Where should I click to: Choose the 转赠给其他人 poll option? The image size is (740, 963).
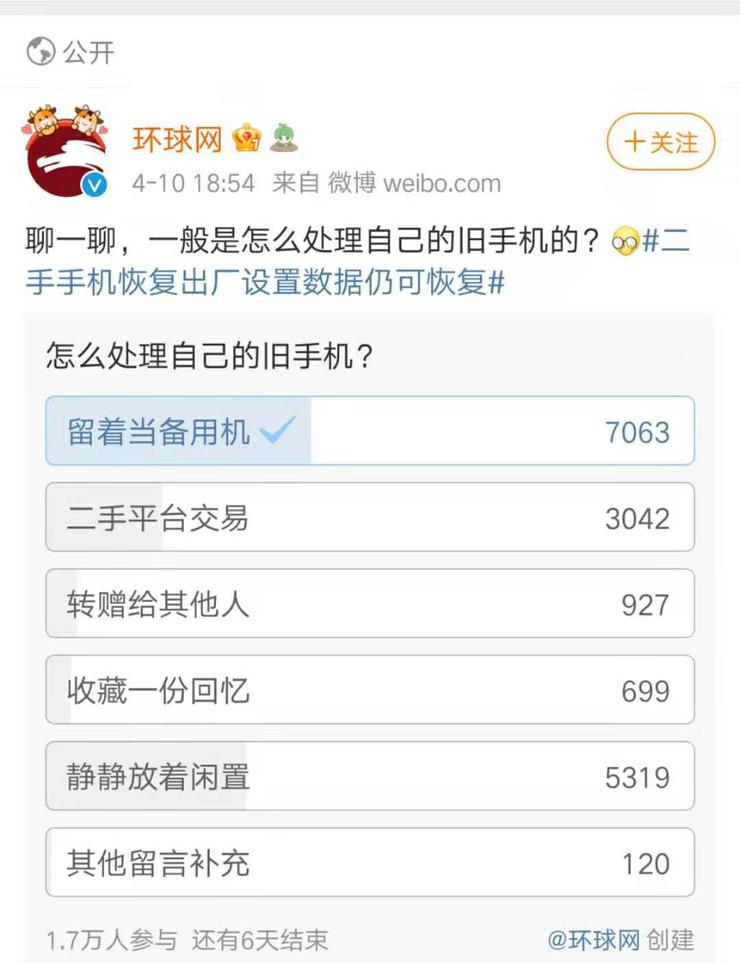pos(370,604)
